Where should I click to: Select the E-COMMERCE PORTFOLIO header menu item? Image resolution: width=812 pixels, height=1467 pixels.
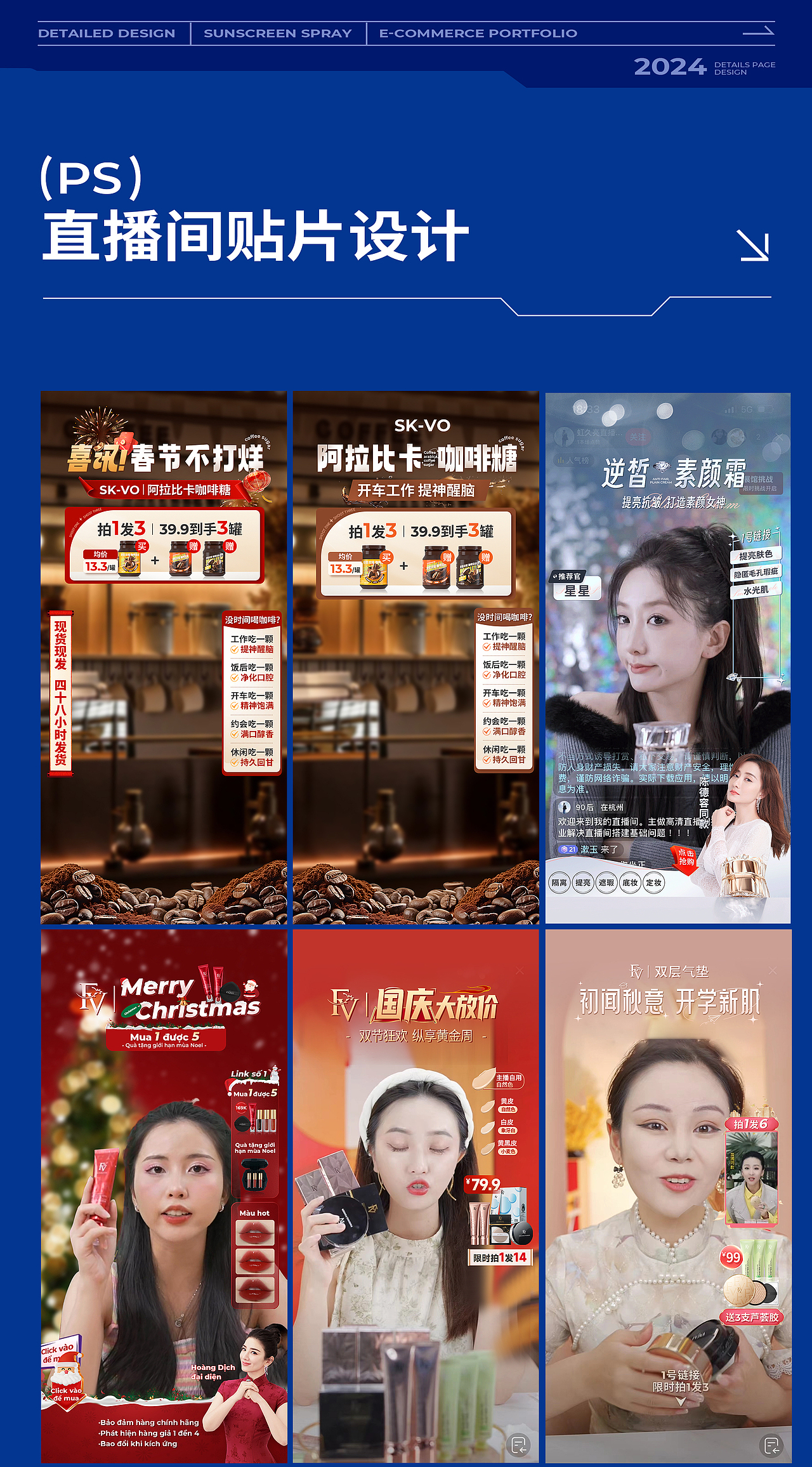476,33
